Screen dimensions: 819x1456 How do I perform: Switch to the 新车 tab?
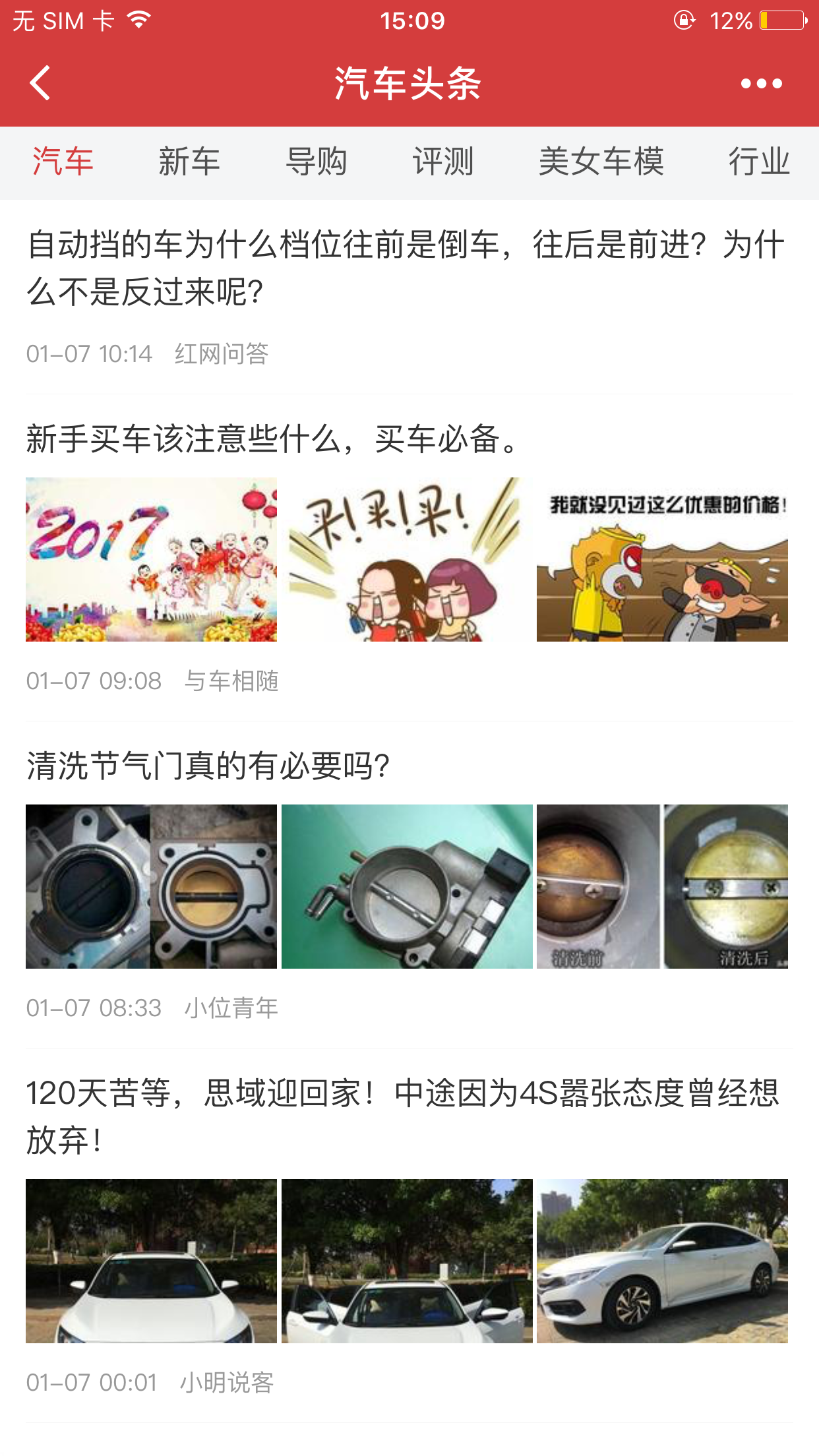(x=189, y=162)
